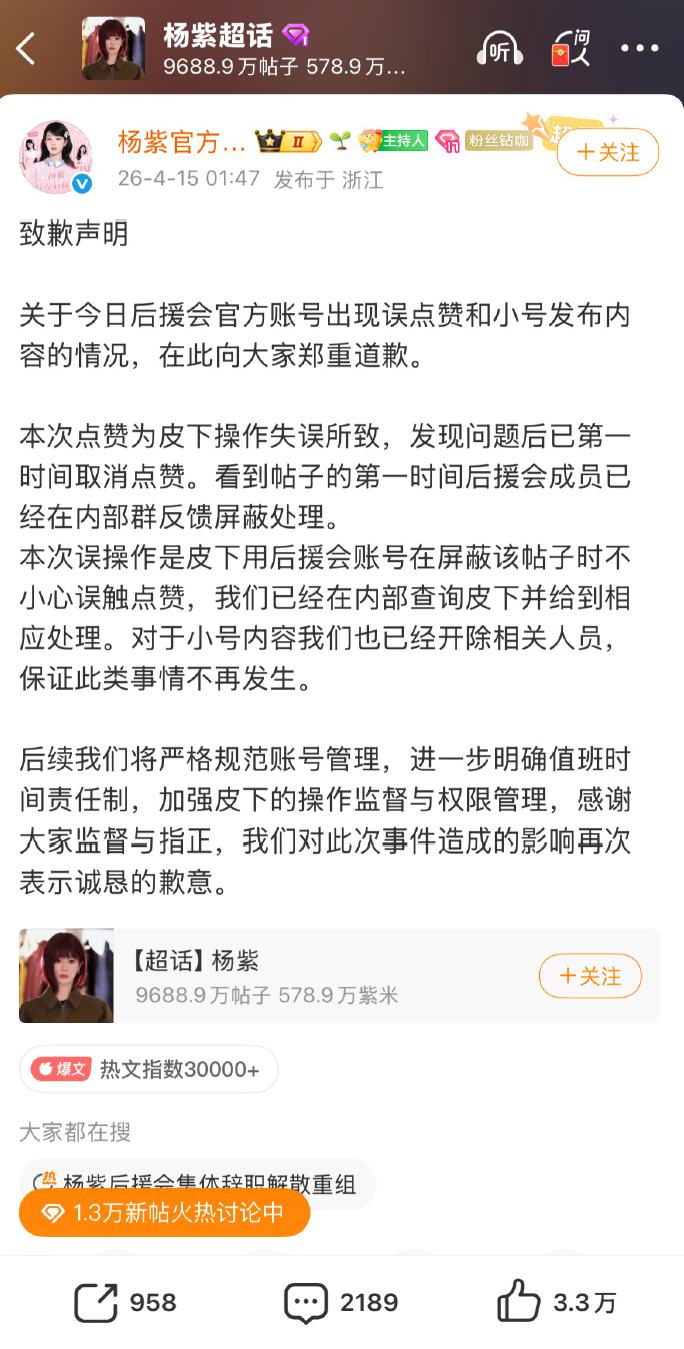
Task: Go back using the top-left arrow
Action: point(27,48)
